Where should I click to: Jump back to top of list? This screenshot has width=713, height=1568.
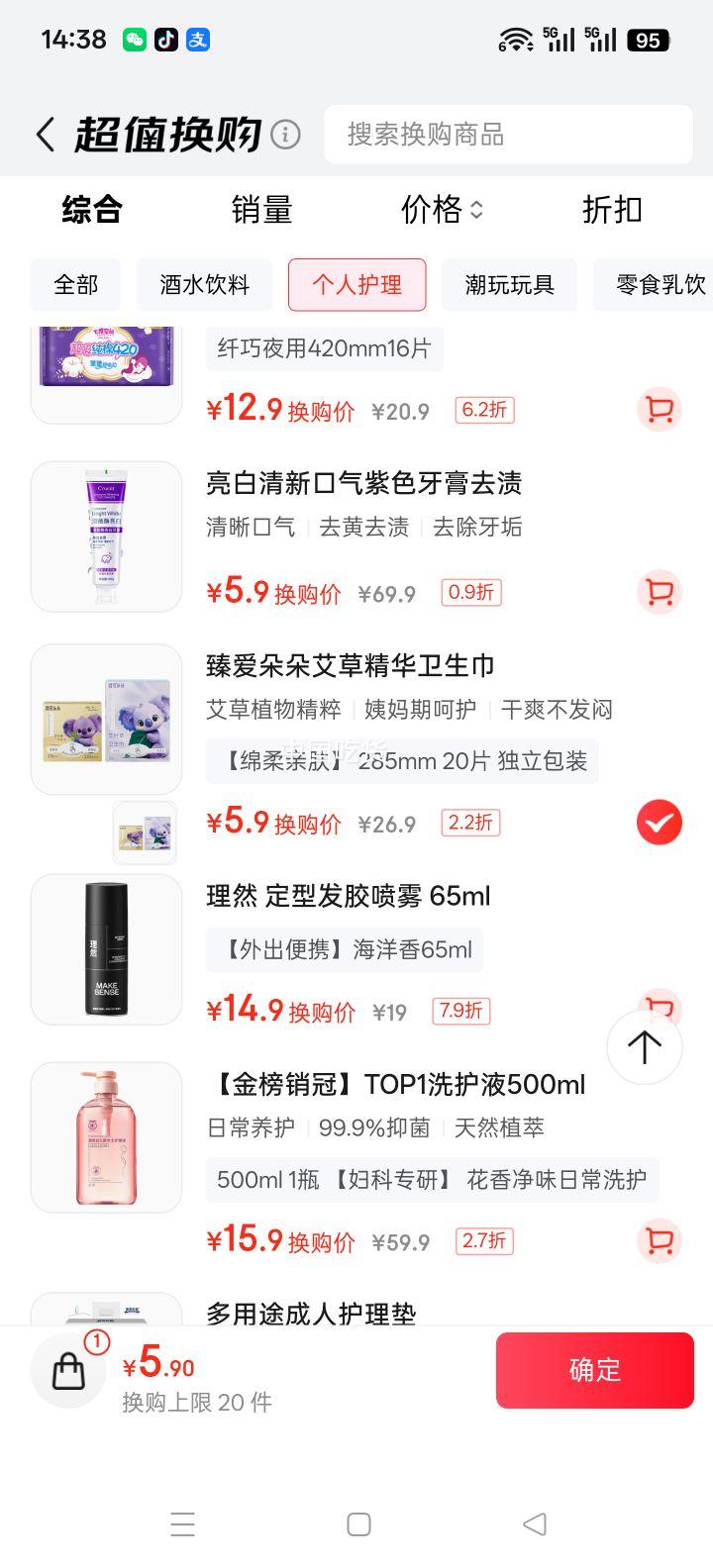[645, 1047]
